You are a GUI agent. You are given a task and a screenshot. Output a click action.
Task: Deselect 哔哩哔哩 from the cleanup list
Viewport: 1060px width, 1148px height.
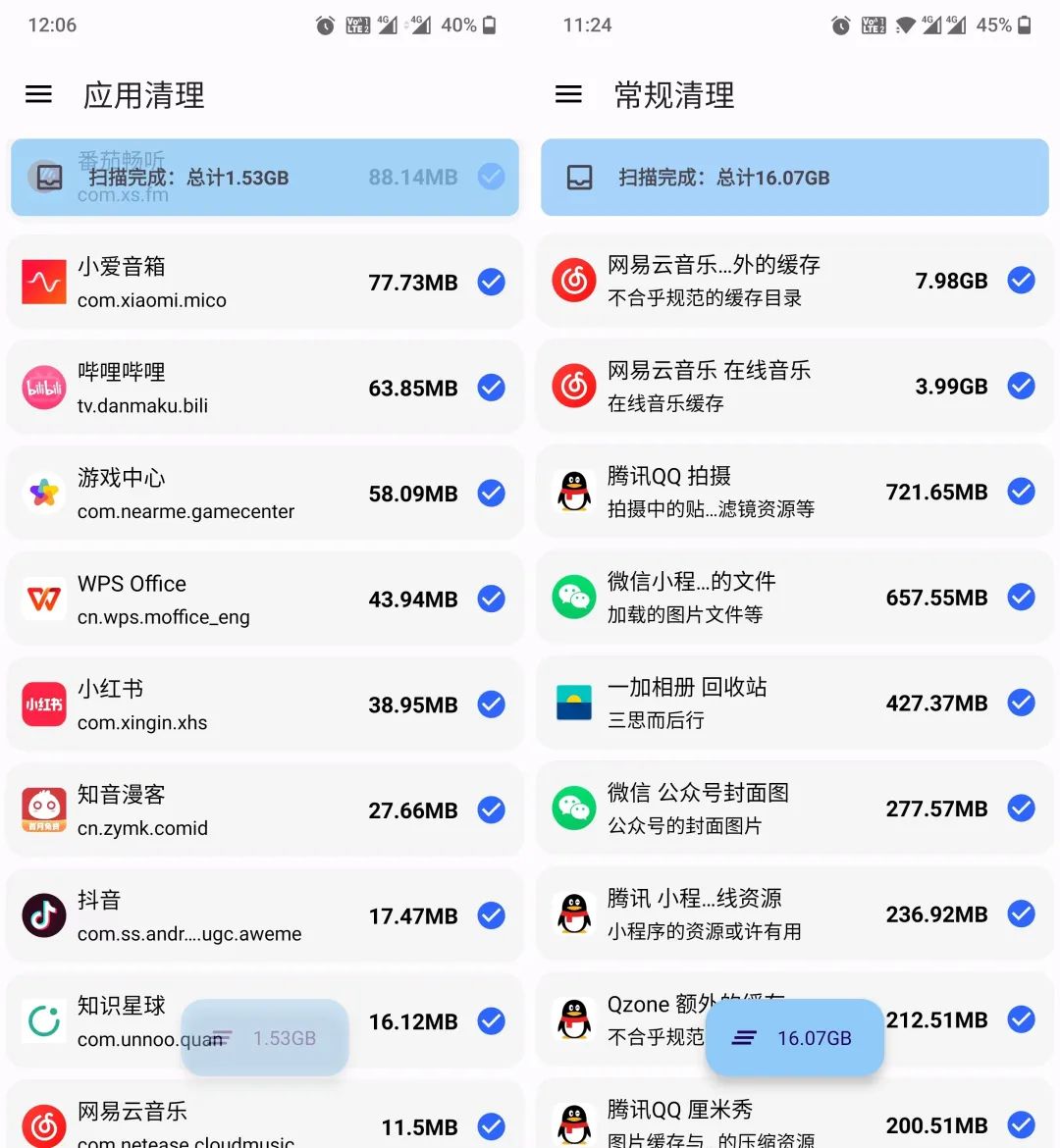point(491,388)
